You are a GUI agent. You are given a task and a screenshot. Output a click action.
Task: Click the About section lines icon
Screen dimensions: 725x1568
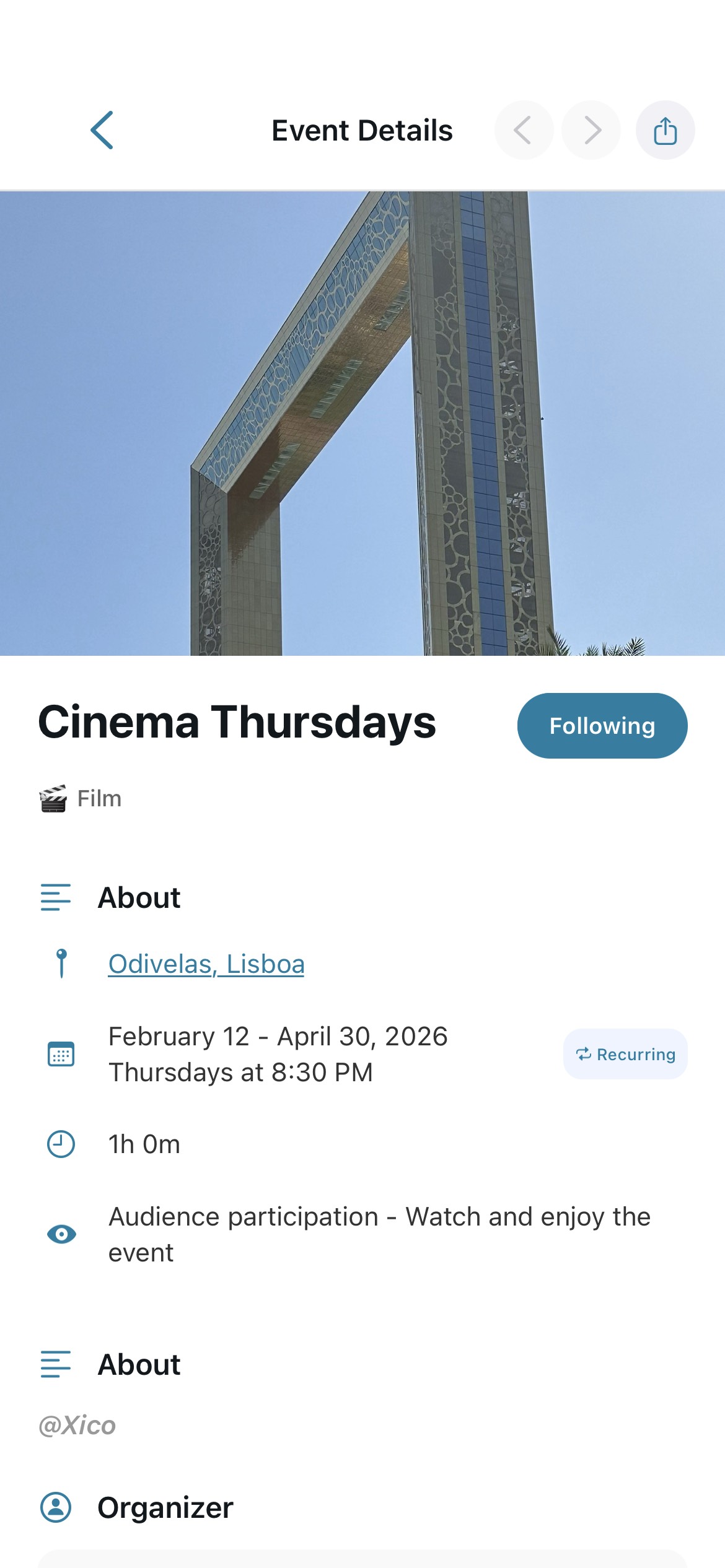click(x=55, y=897)
